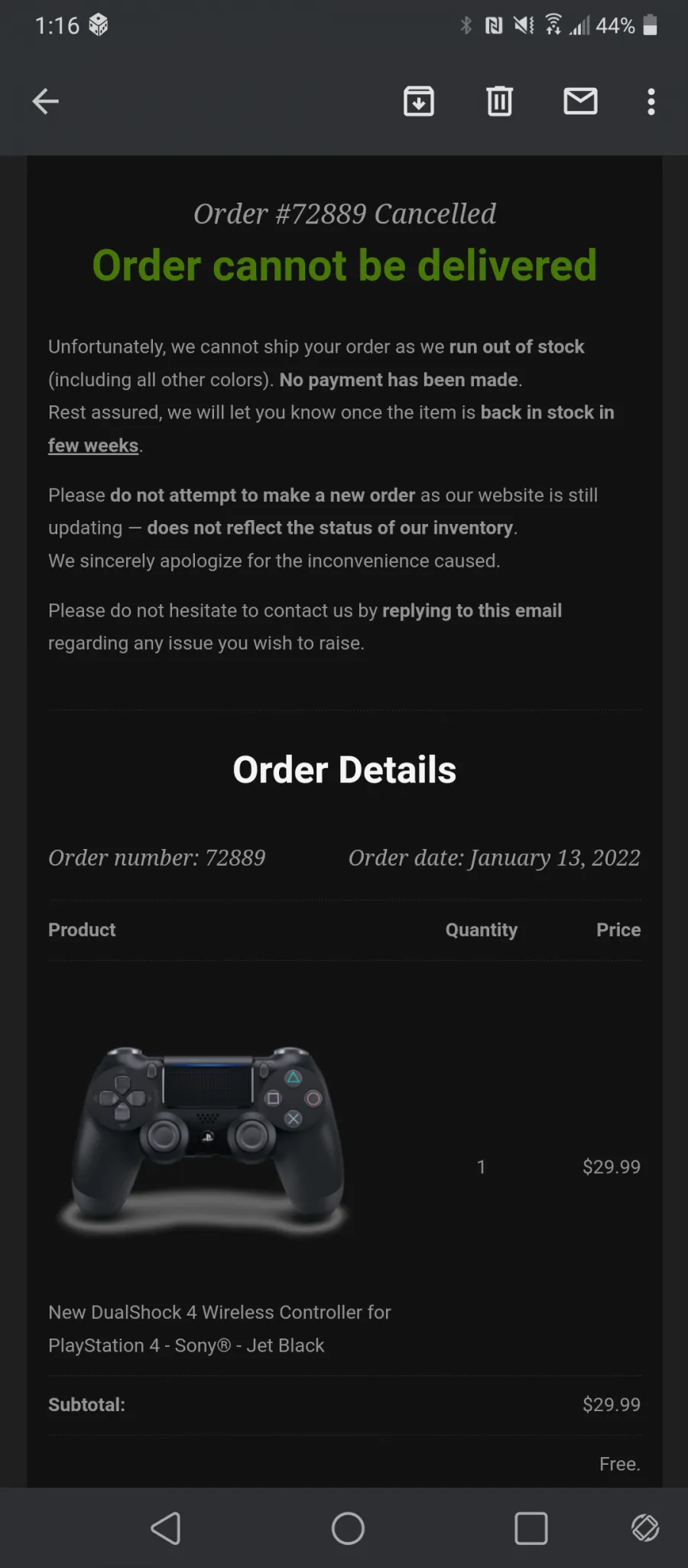The height and width of the screenshot is (1568, 688).
Task: Delete this email with the trash icon
Action: pos(499,101)
